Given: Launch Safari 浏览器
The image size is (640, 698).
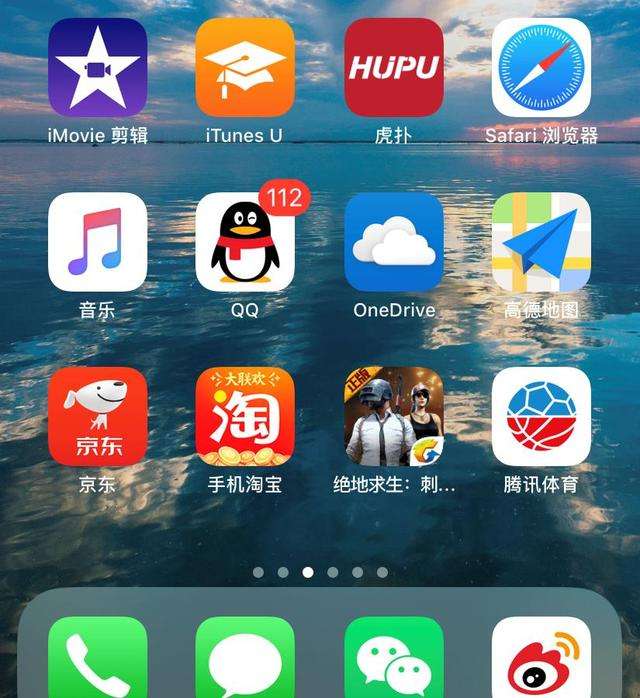Looking at the screenshot, I should 541,67.
